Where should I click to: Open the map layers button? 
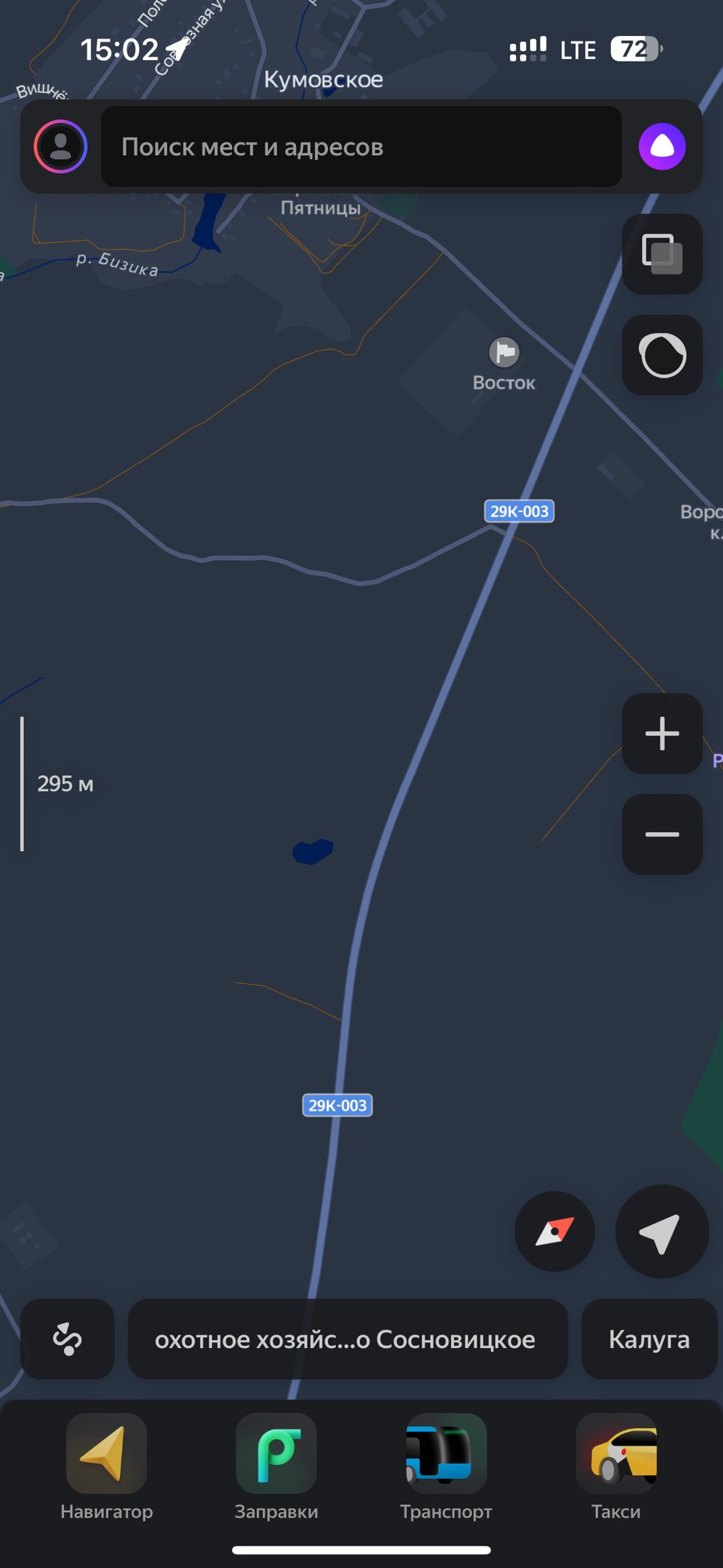tap(662, 254)
